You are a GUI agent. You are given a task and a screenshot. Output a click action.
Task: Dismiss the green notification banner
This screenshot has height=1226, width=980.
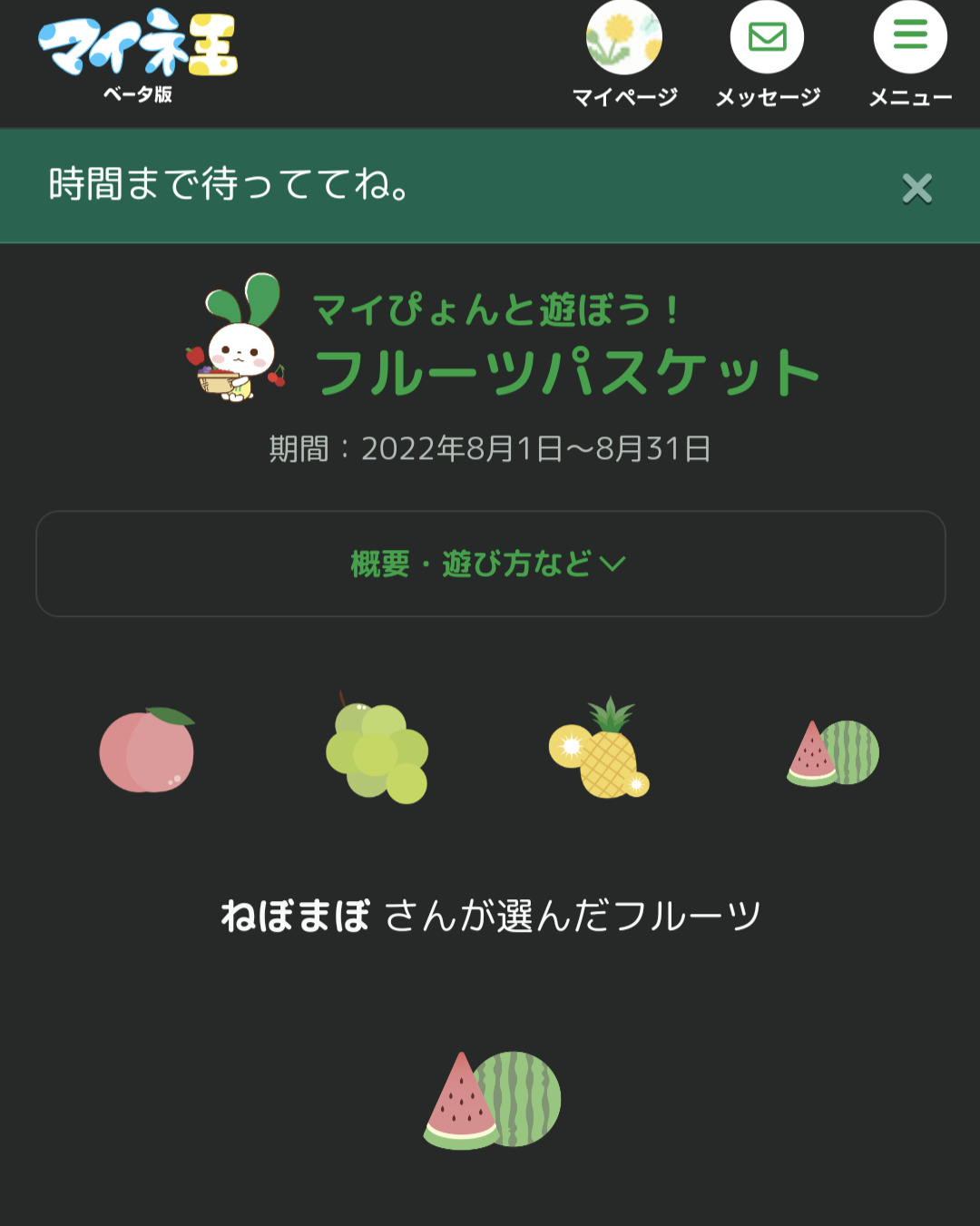click(x=917, y=188)
